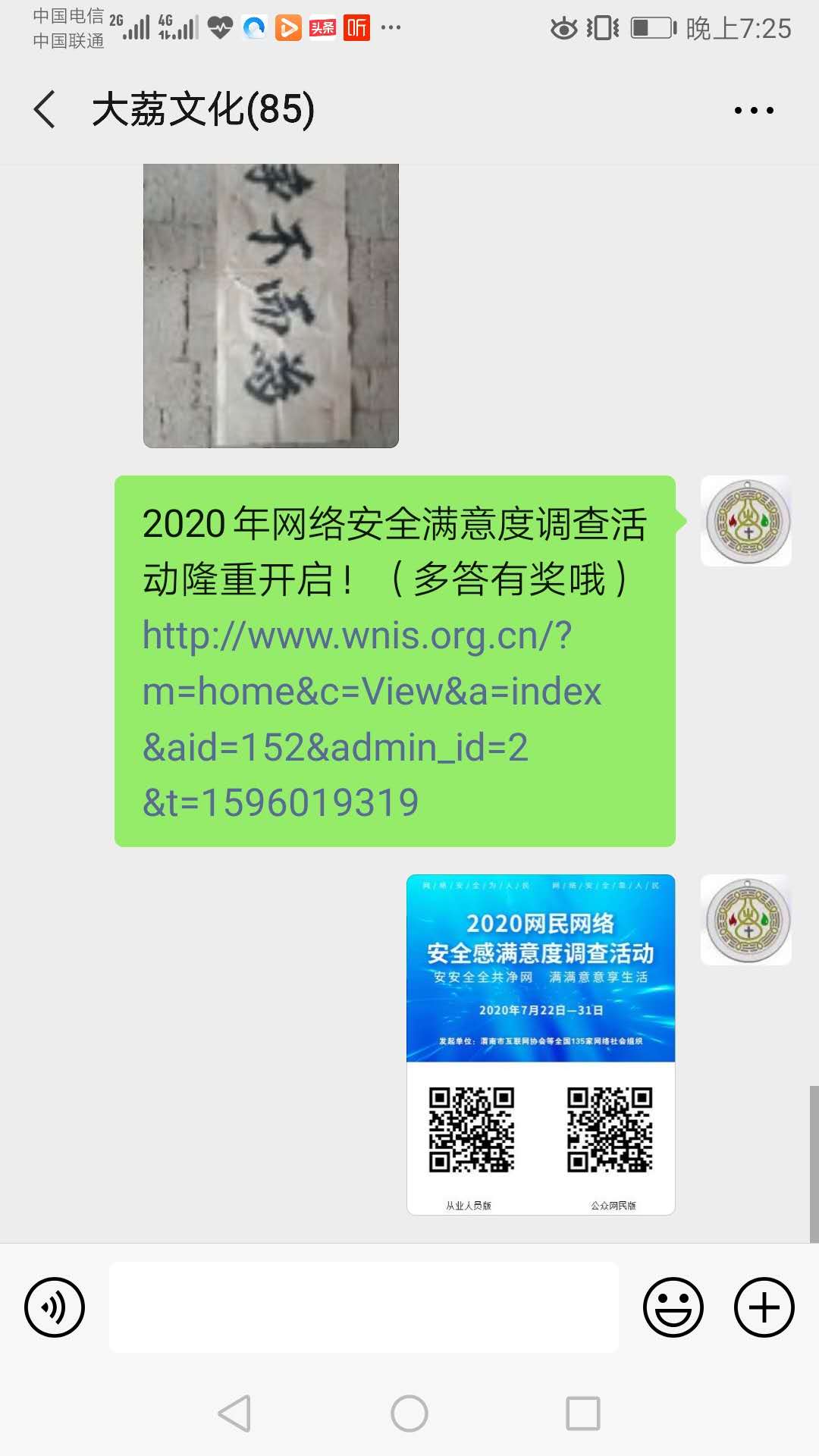Open sender's avatar beside the poster image
Screen dimensions: 819x1456
746,920
